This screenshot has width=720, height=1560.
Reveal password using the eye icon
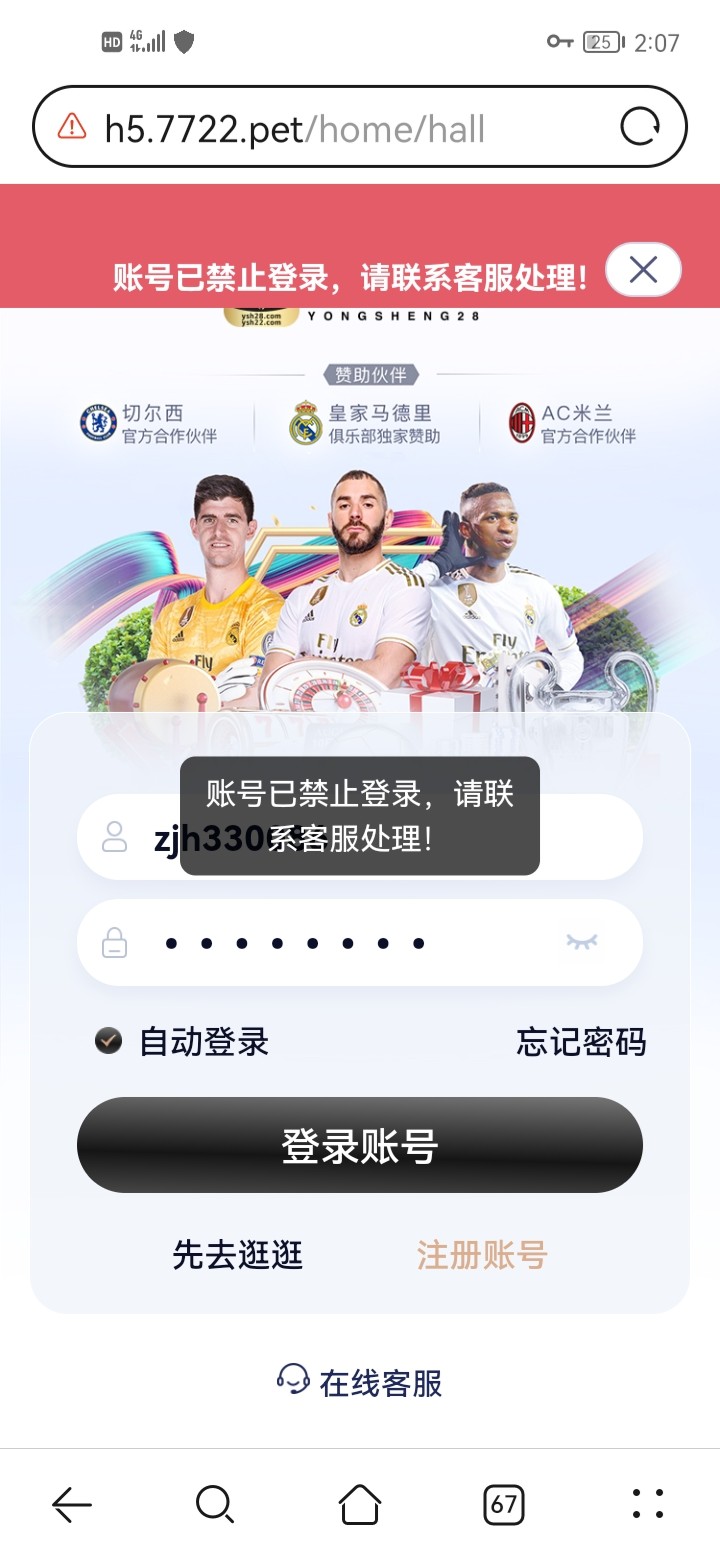(x=582, y=941)
